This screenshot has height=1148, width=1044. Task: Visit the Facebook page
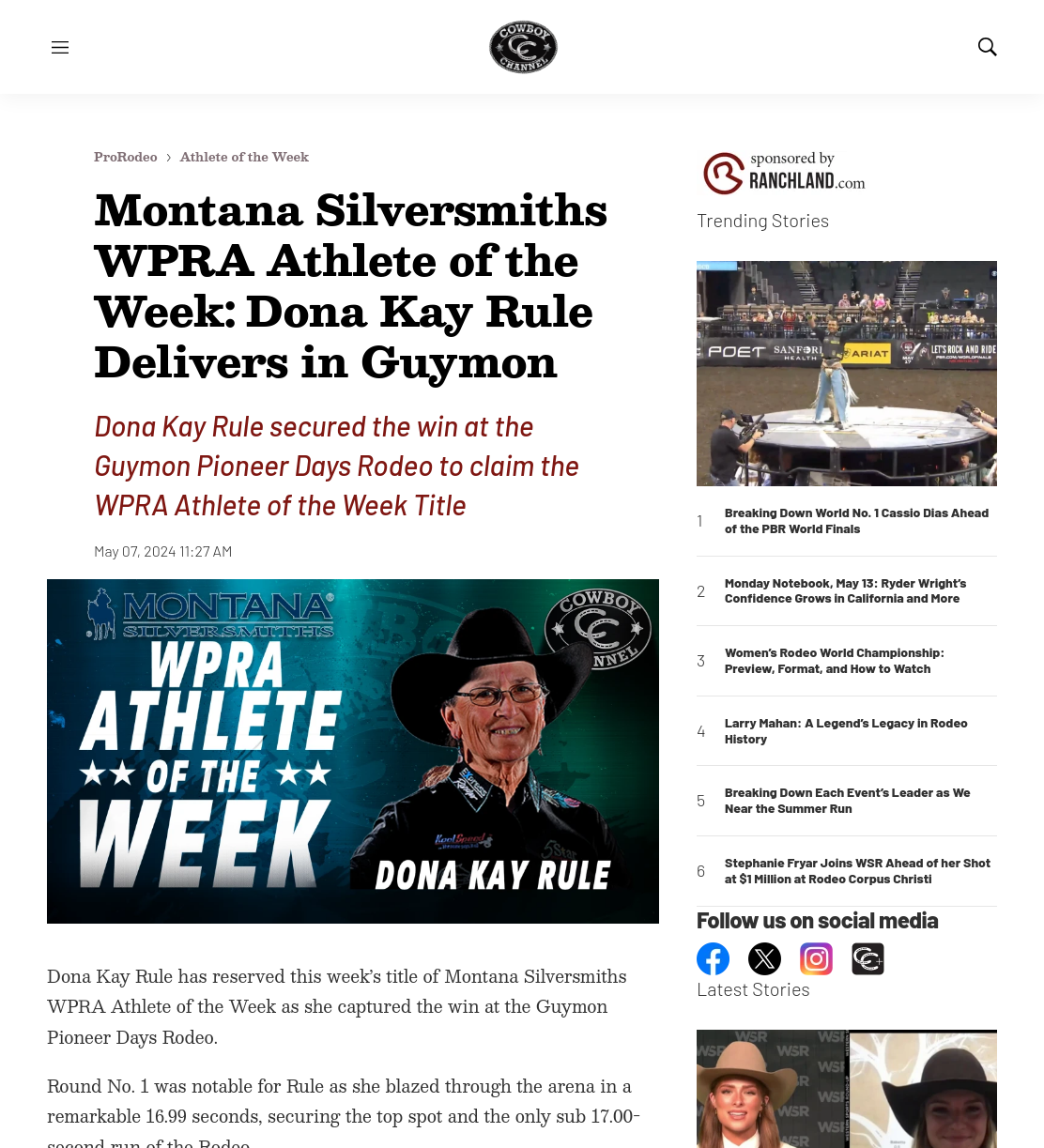[714, 959]
